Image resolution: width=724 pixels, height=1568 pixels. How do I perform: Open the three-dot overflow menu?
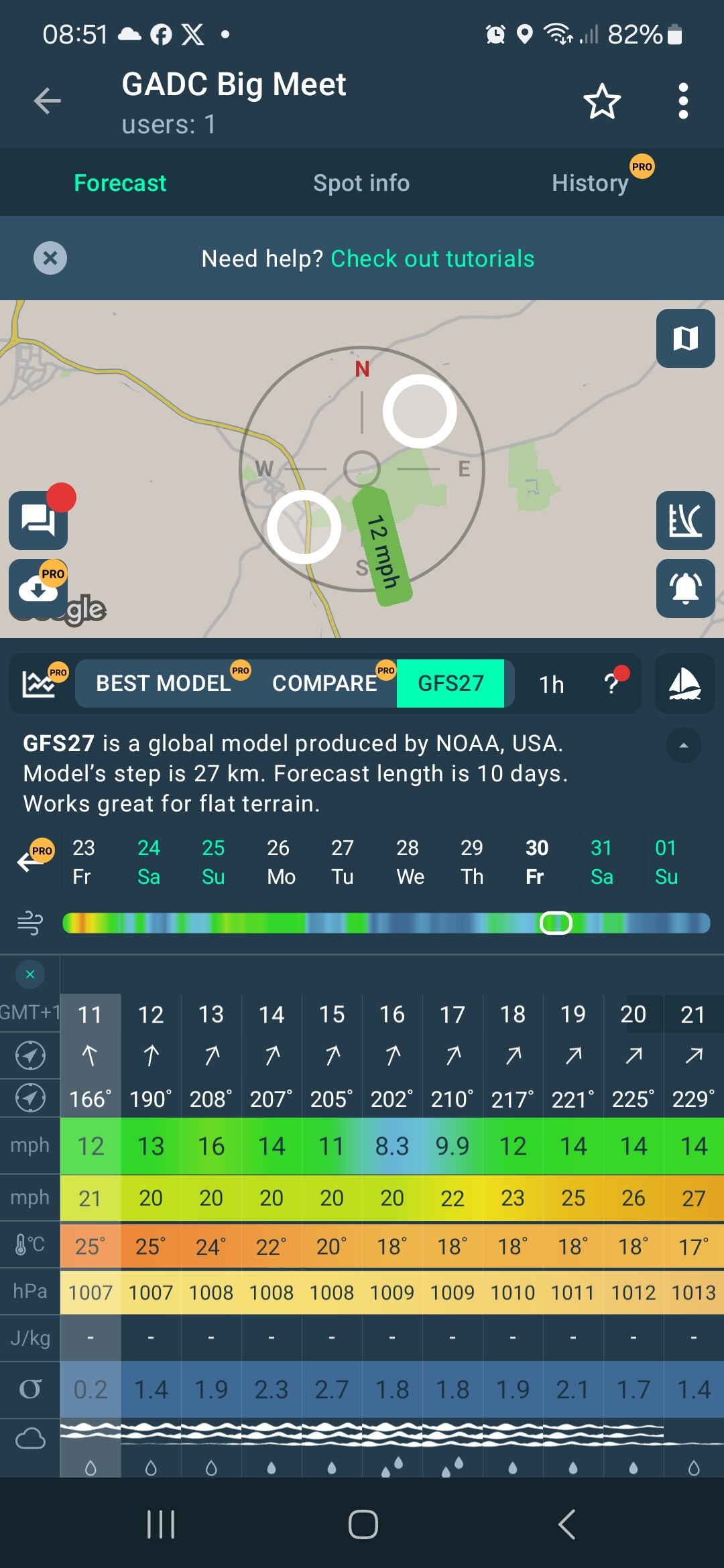point(682,101)
